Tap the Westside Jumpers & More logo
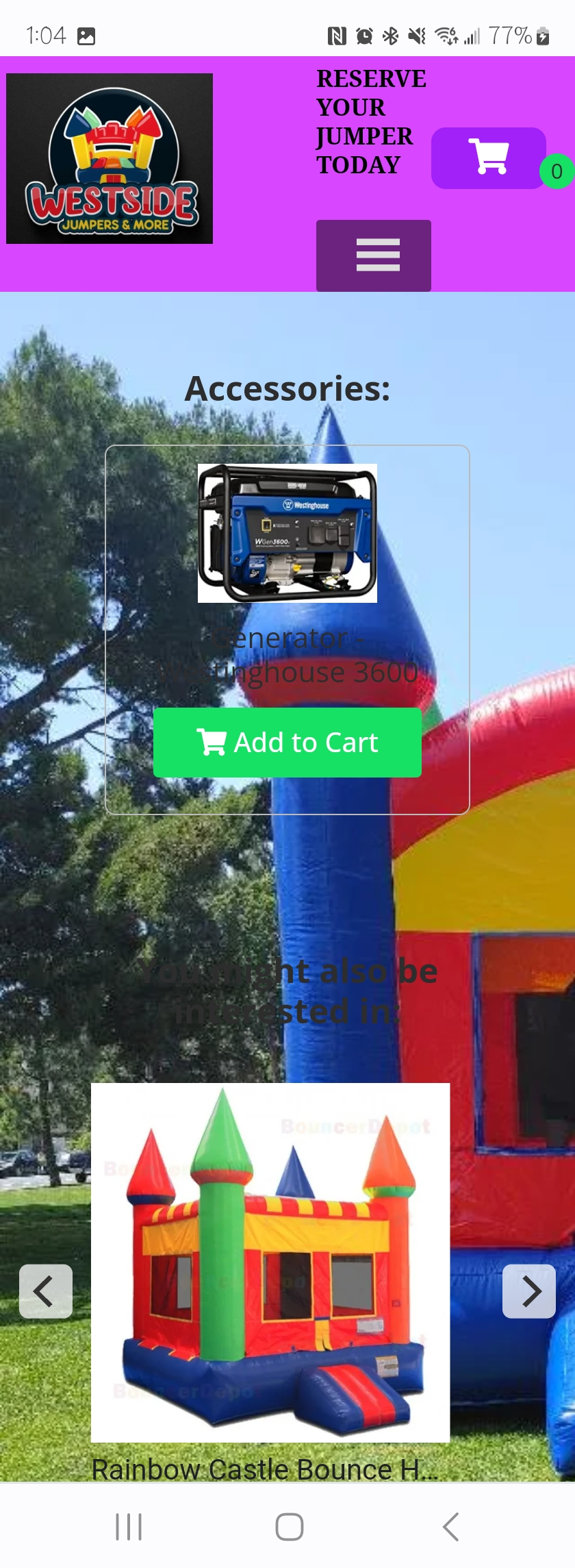Image resolution: width=575 pixels, height=1568 pixels. click(x=110, y=159)
